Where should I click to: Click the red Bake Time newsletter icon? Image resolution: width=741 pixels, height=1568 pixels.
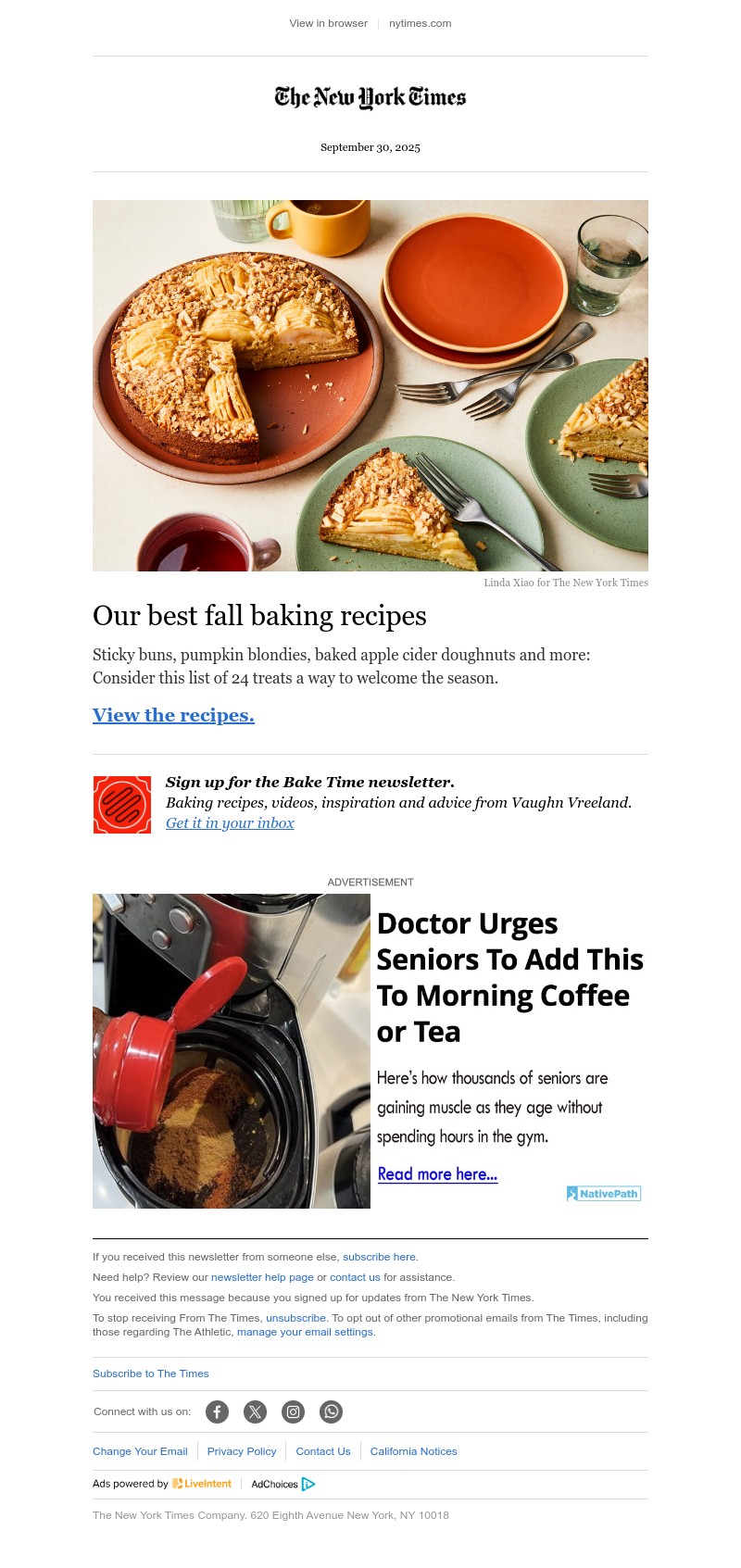click(x=121, y=805)
